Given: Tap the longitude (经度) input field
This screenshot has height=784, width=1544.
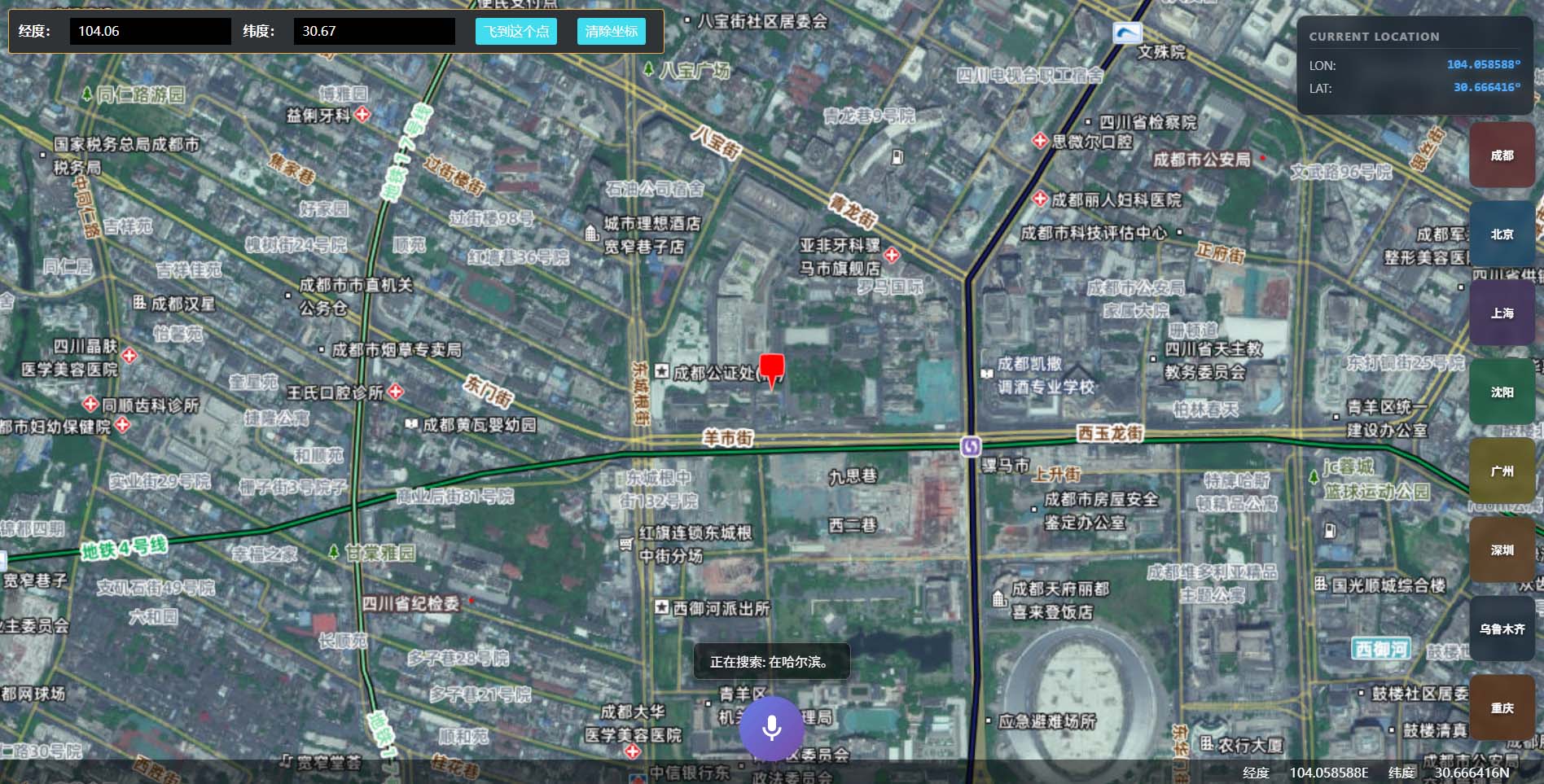Looking at the screenshot, I should click(x=150, y=31).
